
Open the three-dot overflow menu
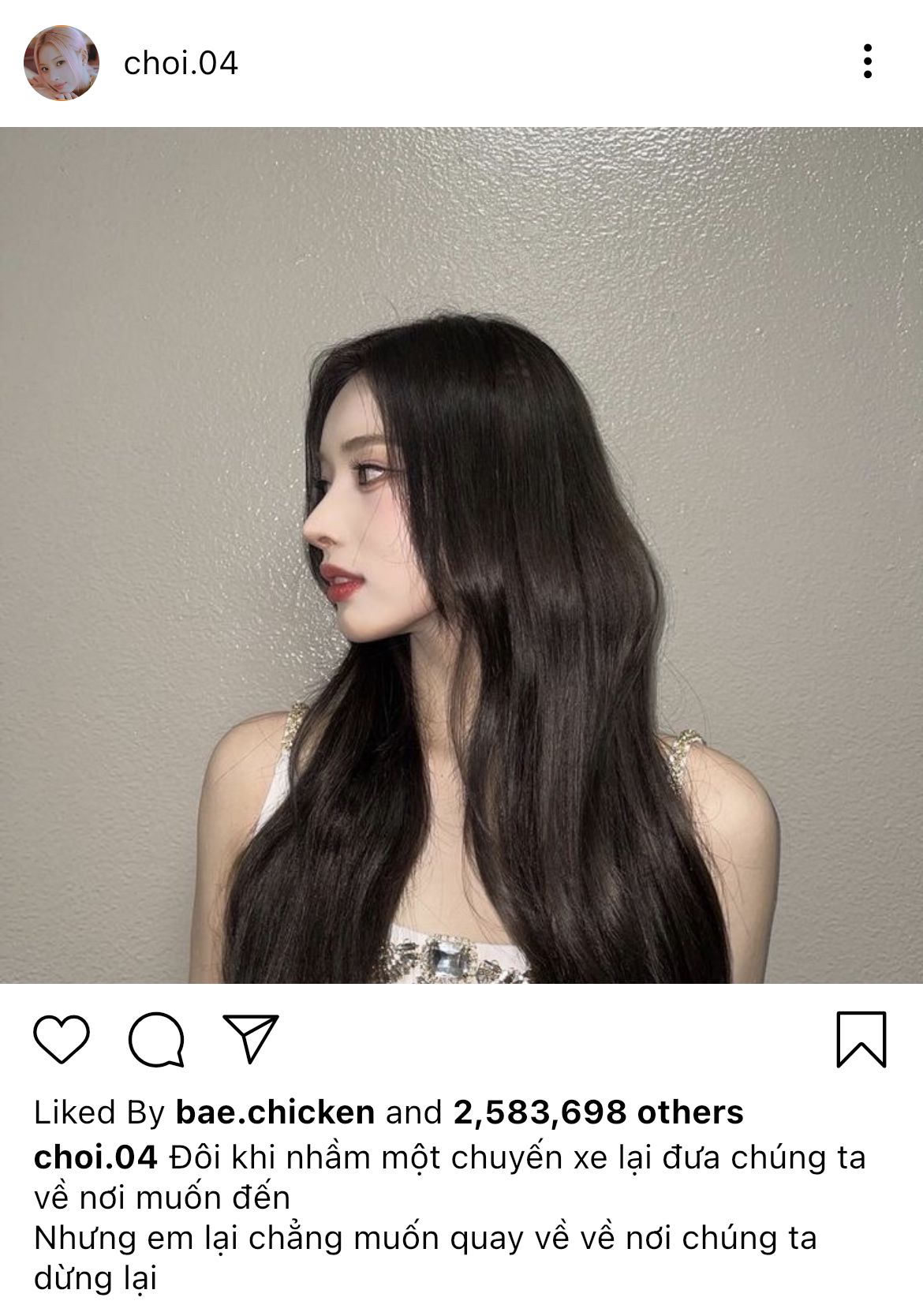(867, 62)
